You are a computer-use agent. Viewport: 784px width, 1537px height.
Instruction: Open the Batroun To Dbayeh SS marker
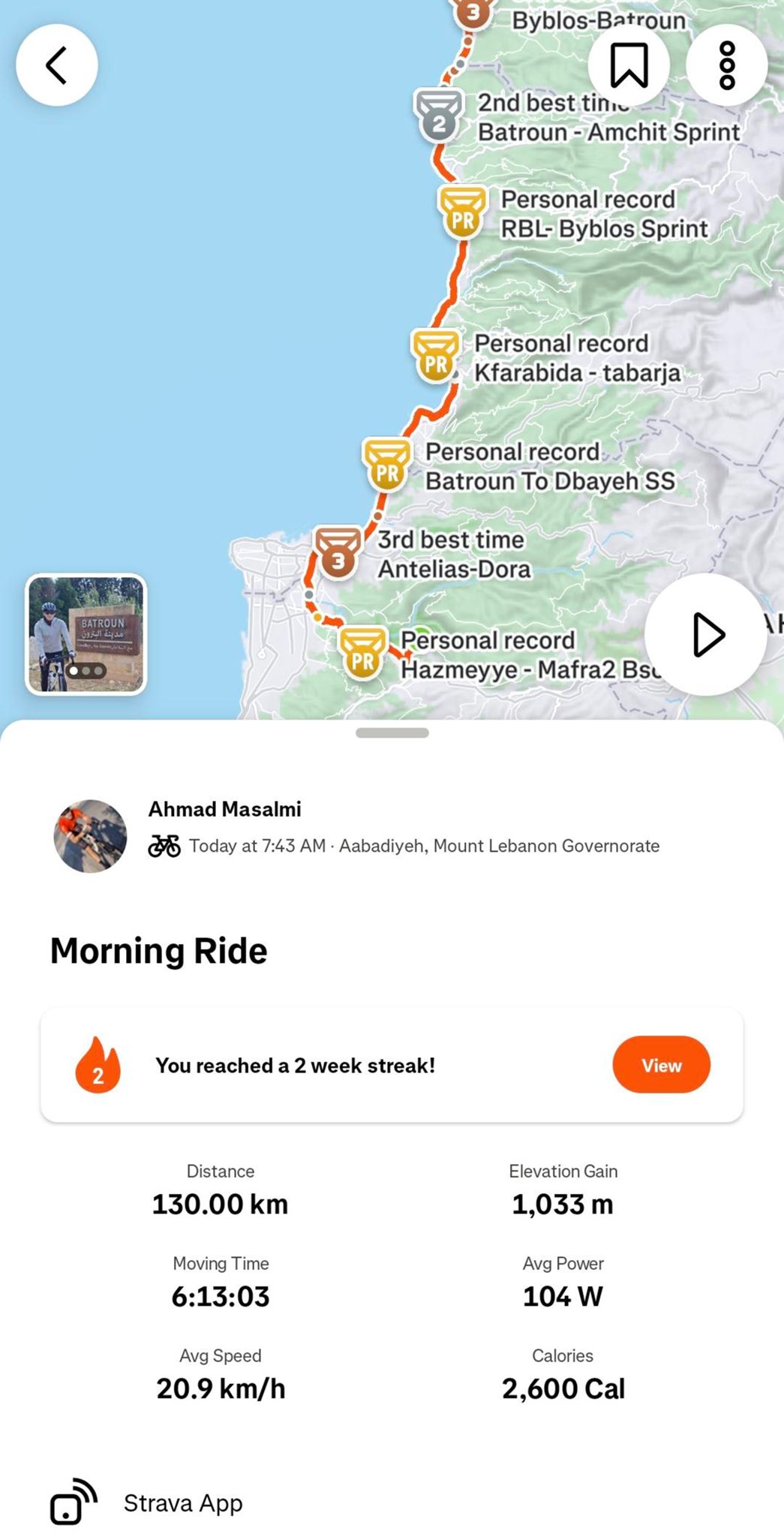[387, 465]
